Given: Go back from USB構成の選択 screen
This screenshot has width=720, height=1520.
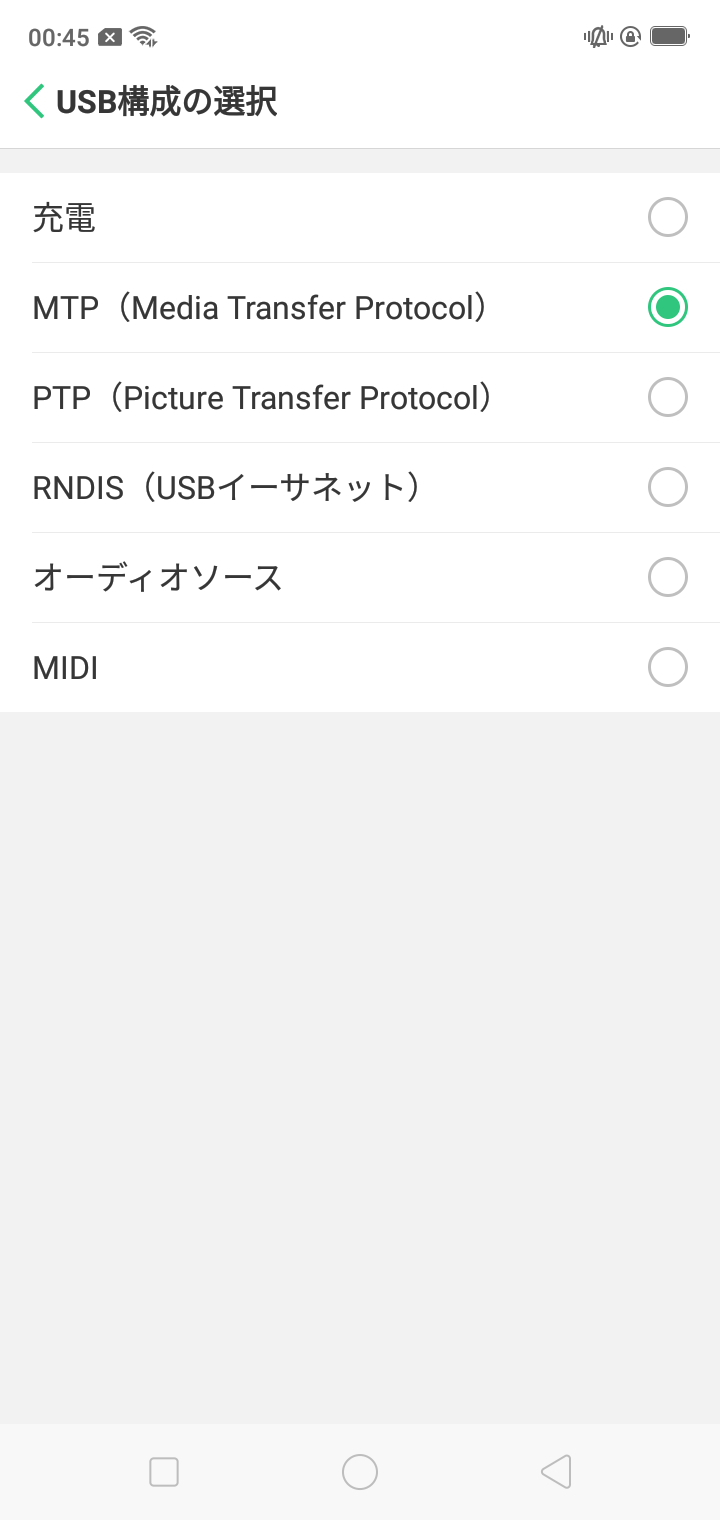Looking at the screenshot, I should pyautogui.click(x=35, y=101).
